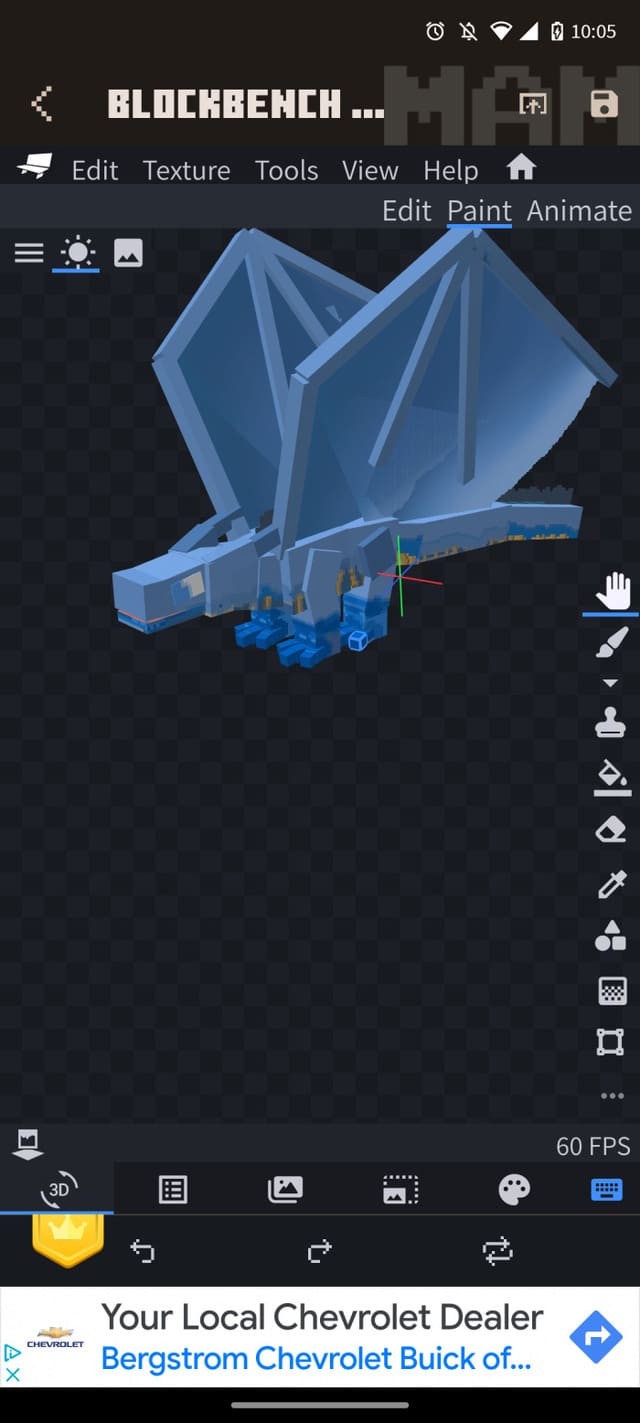The image size is (640, 1423).
Task: Switch to Edit mode tab
Action: coord(407,211)
